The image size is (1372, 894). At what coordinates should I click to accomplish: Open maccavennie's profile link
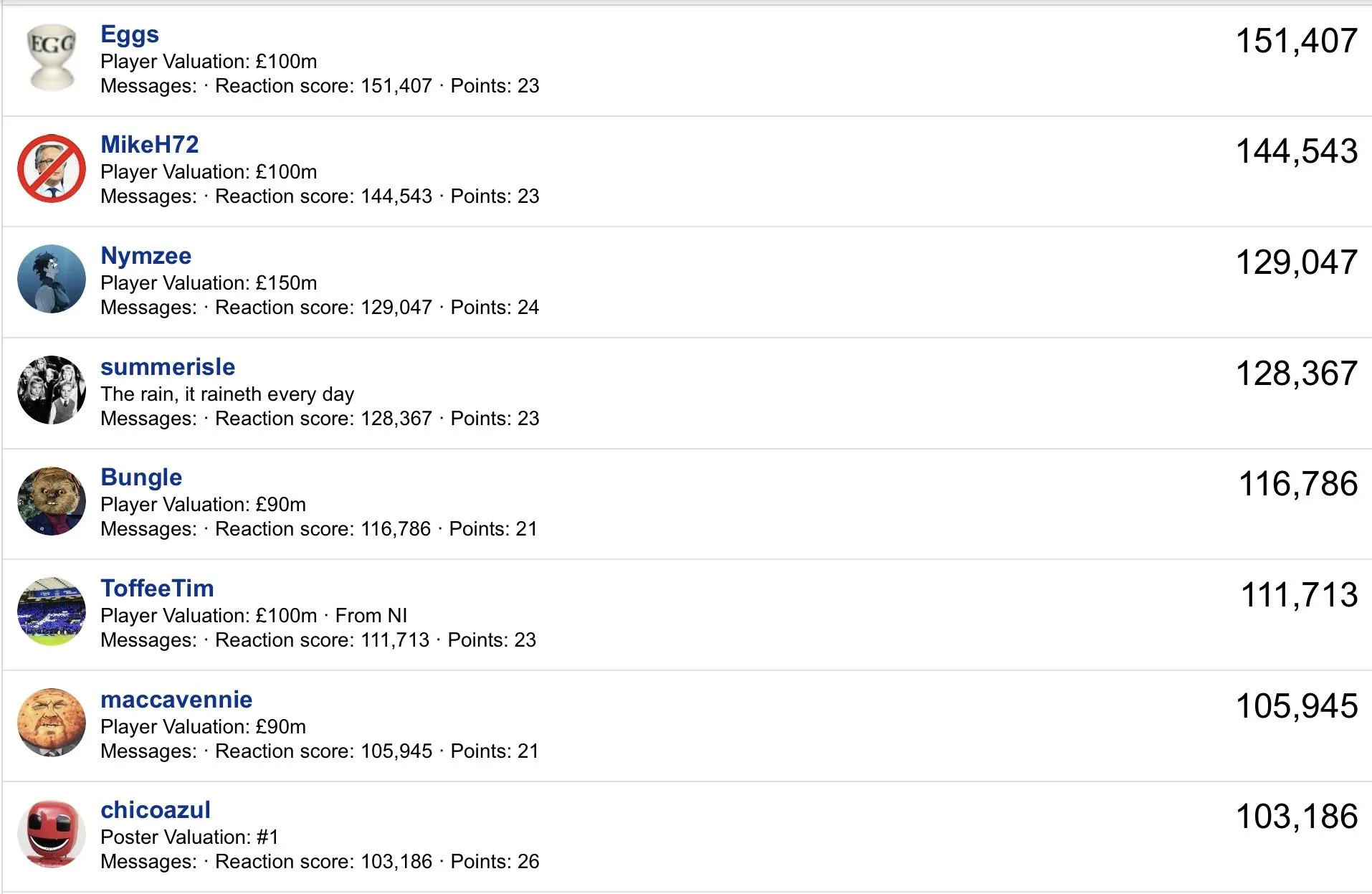click(x=176, y=700)
